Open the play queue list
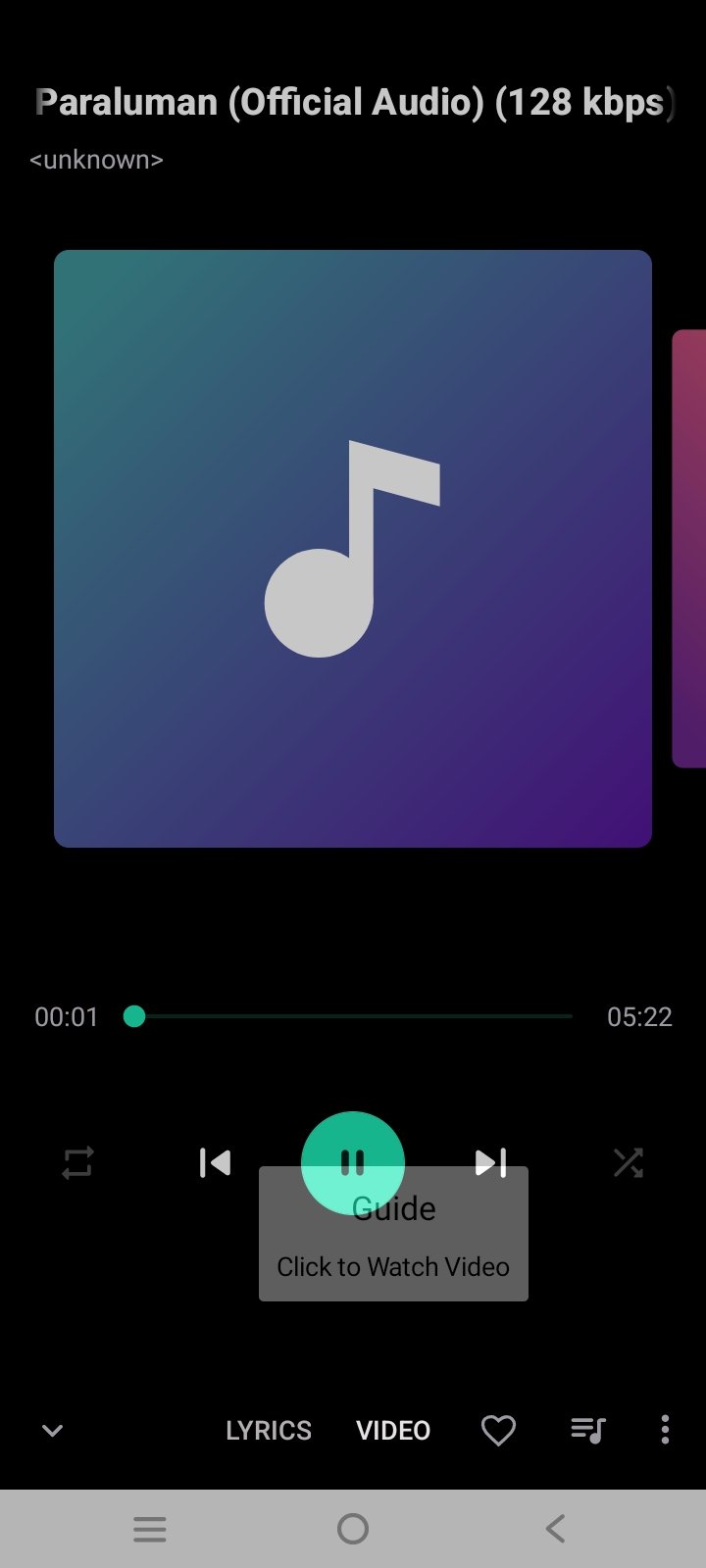 pos(588,1431)
